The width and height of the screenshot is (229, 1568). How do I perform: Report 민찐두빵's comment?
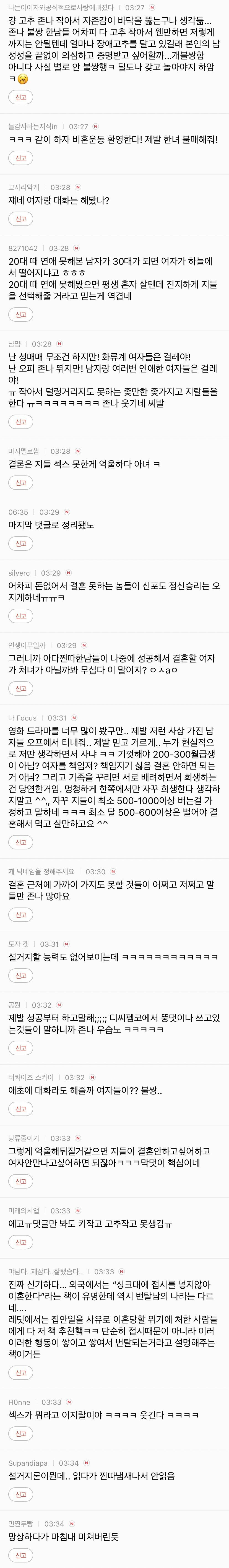(21, 1555)
